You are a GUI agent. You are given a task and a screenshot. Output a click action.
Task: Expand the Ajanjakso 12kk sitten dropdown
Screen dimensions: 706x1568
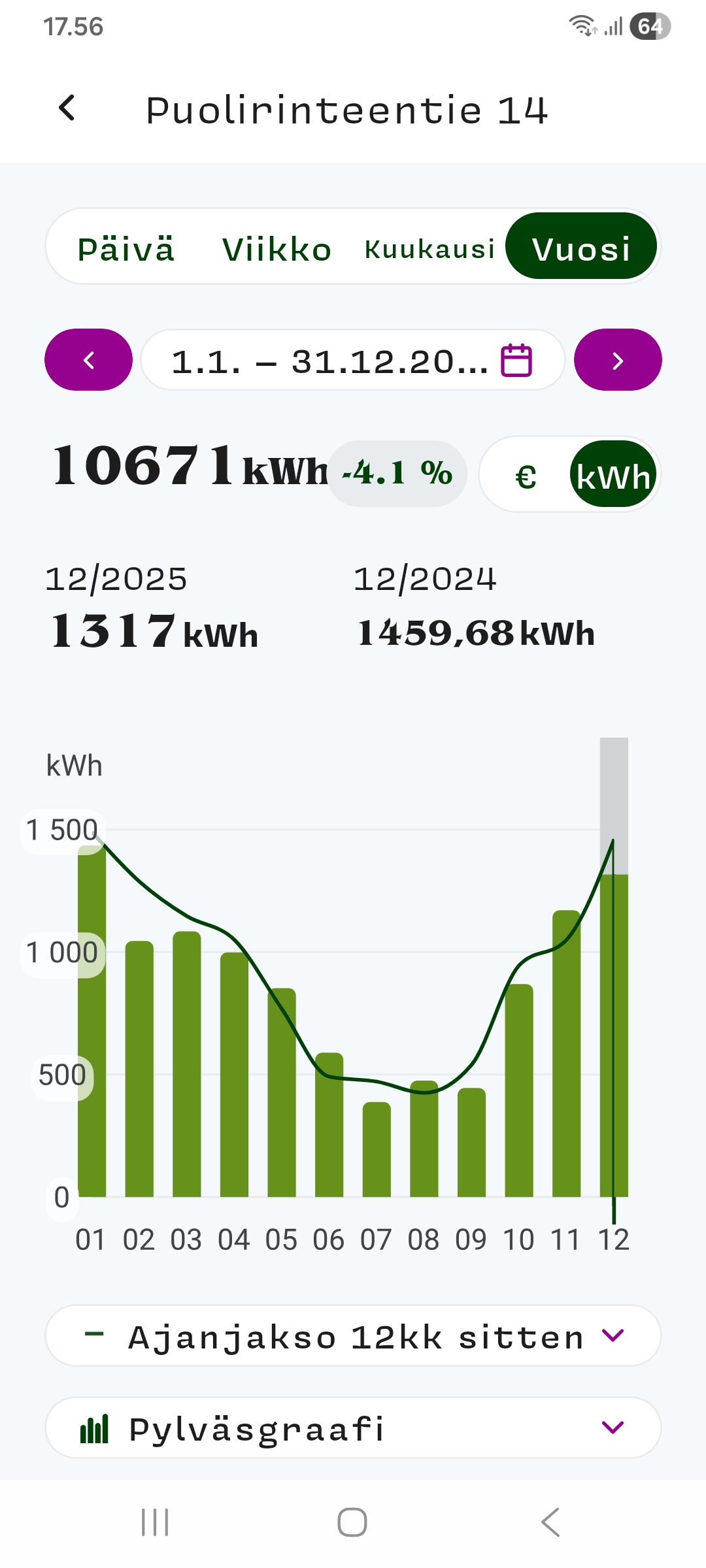pyautogui.click(x=353, y=1335)
